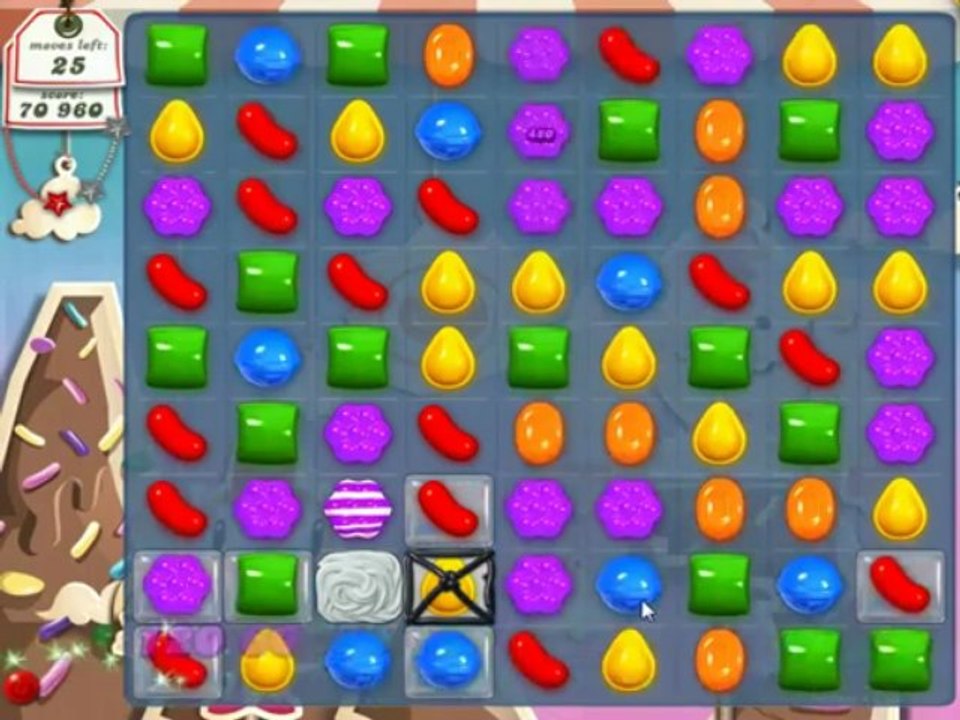The width and height of the screenshot is (960, 720).
Task: Select the green candy inside jelly
Action: click(x=267, y=585)
